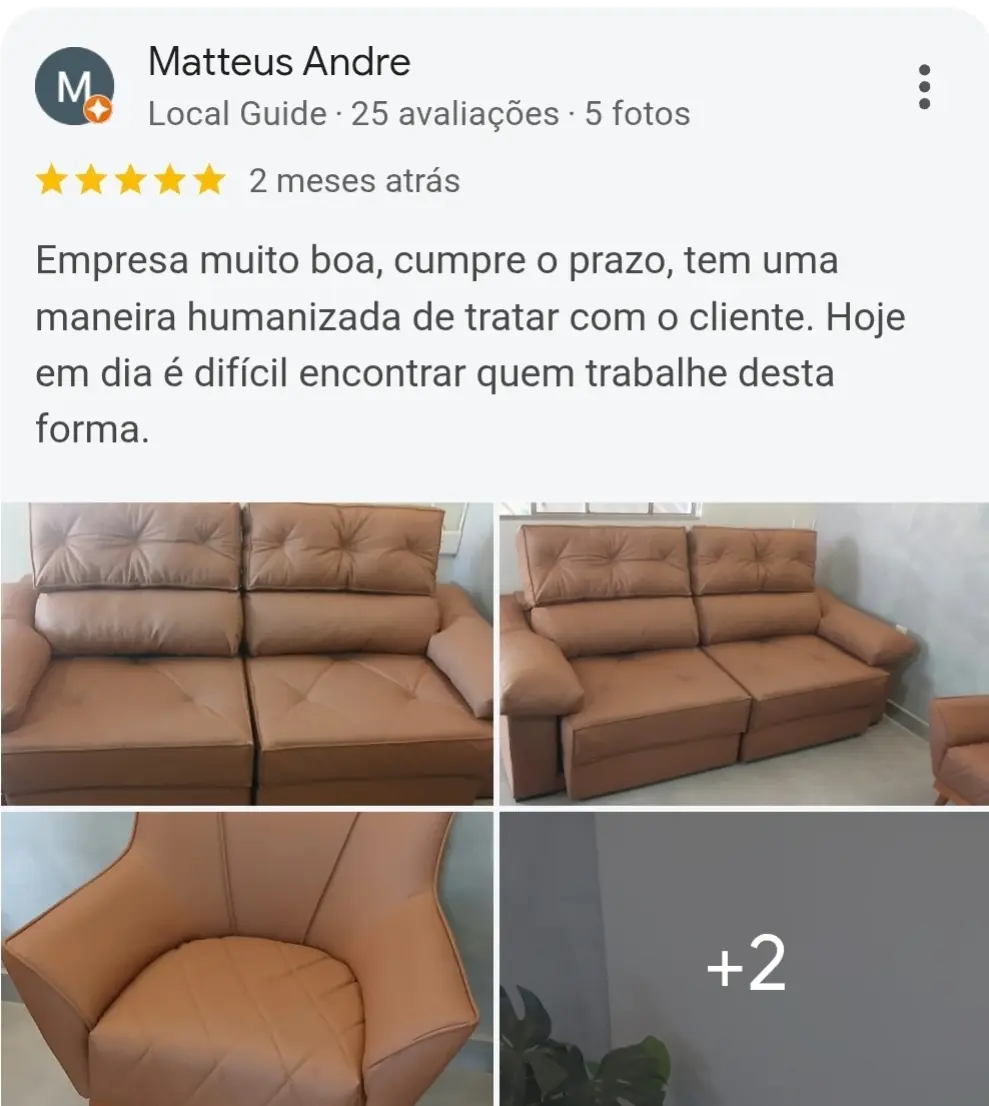989x1106 pixels.
Task: Click the fifth star of the rating
Action: coord(208,180)
